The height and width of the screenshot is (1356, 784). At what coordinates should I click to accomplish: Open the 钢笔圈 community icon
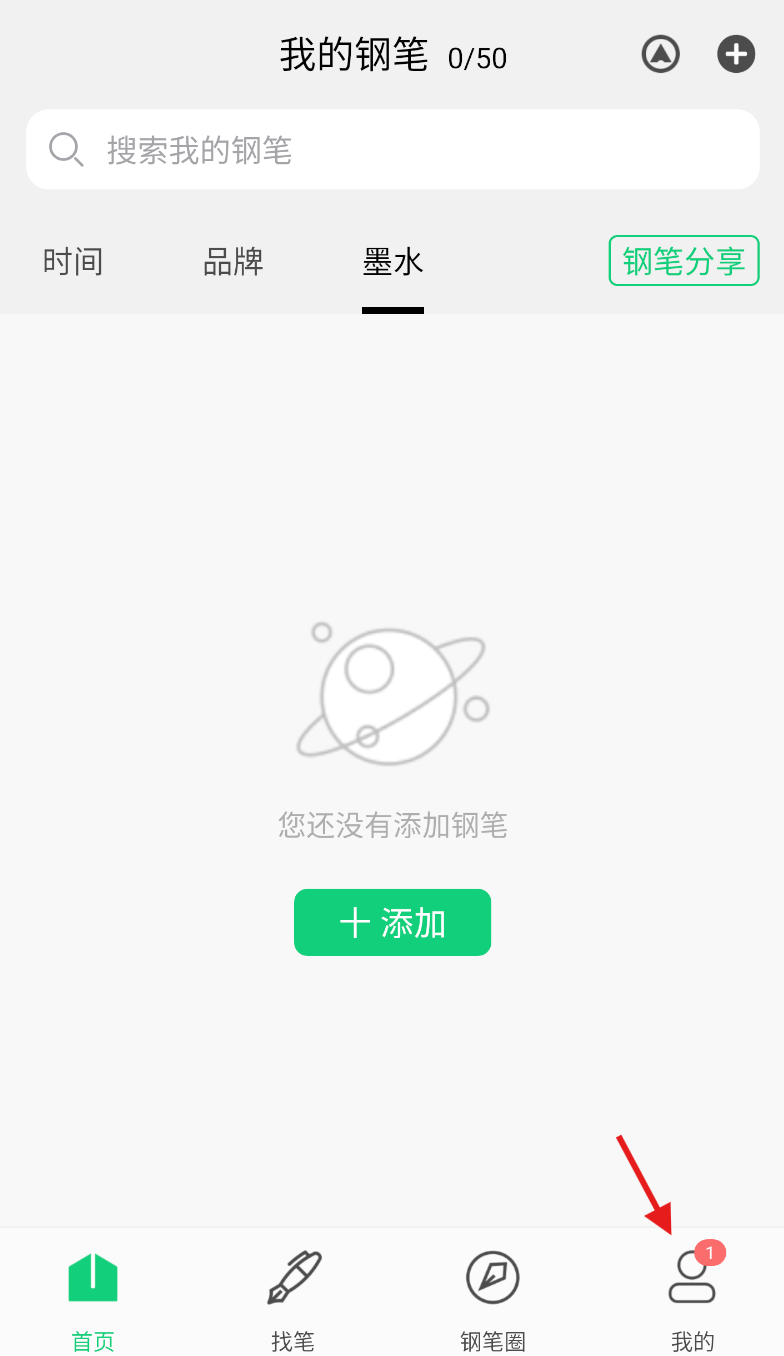(x=492, y=1277)
